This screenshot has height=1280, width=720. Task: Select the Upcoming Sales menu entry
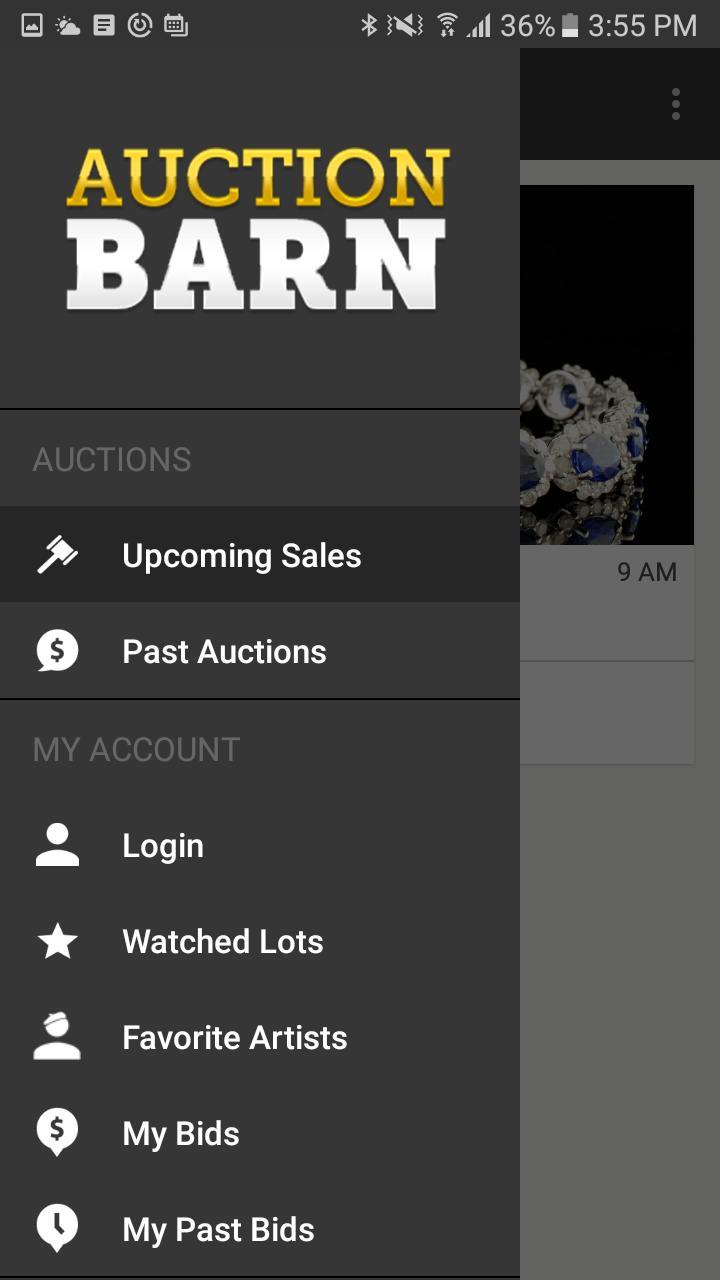[x=241, y=554]
